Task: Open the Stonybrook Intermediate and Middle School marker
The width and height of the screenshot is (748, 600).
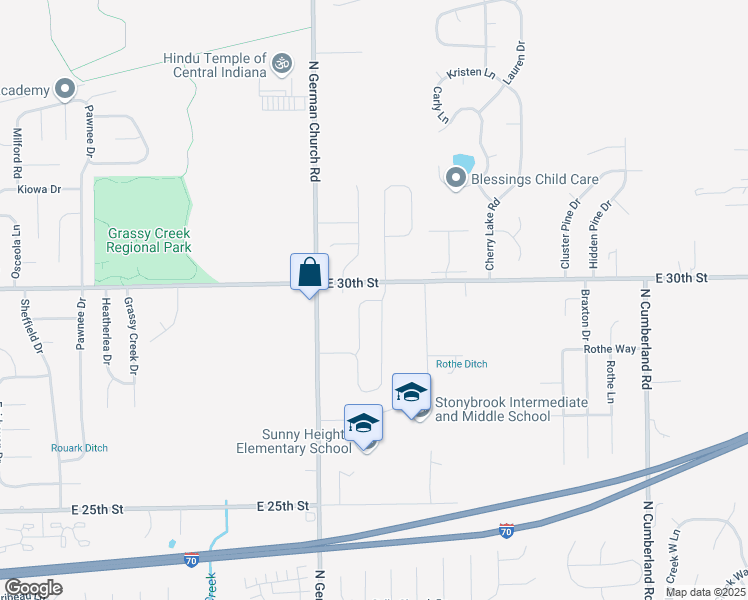Action: pos(411,392)
